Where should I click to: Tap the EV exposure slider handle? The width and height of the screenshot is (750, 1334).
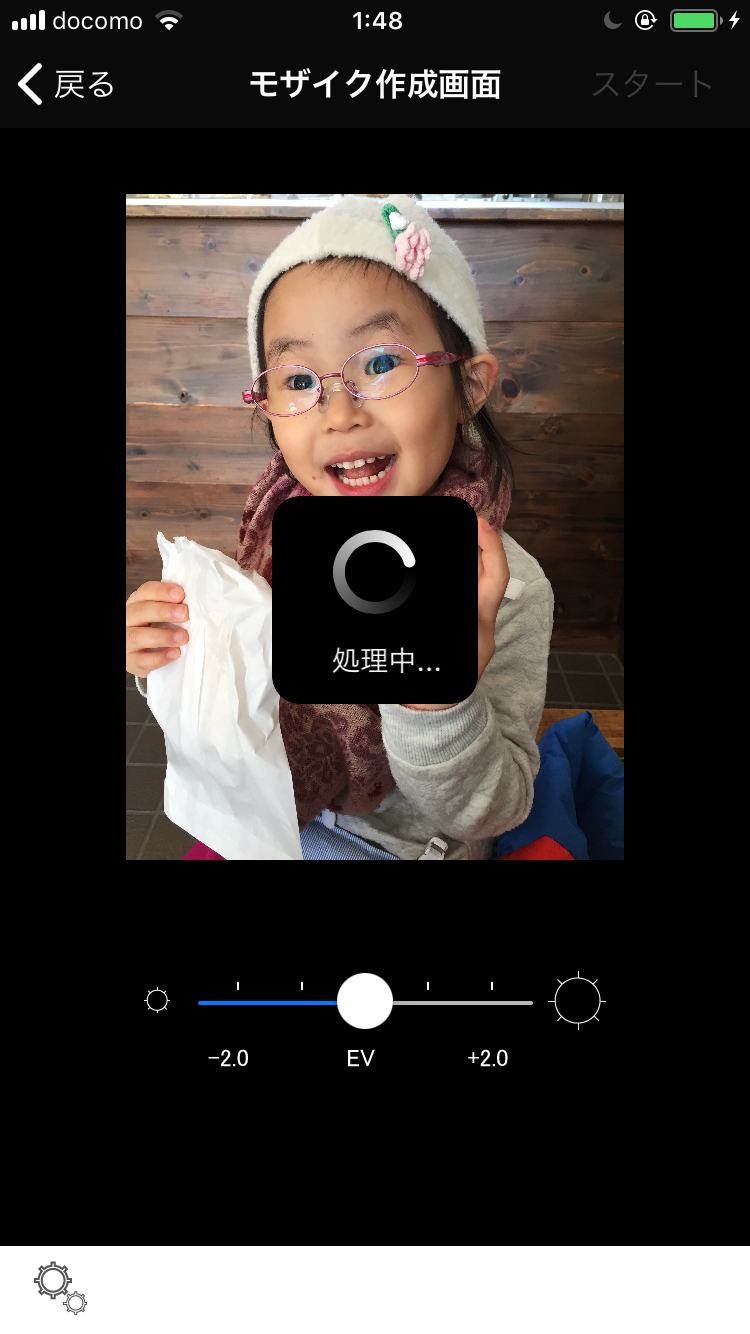365,1001
